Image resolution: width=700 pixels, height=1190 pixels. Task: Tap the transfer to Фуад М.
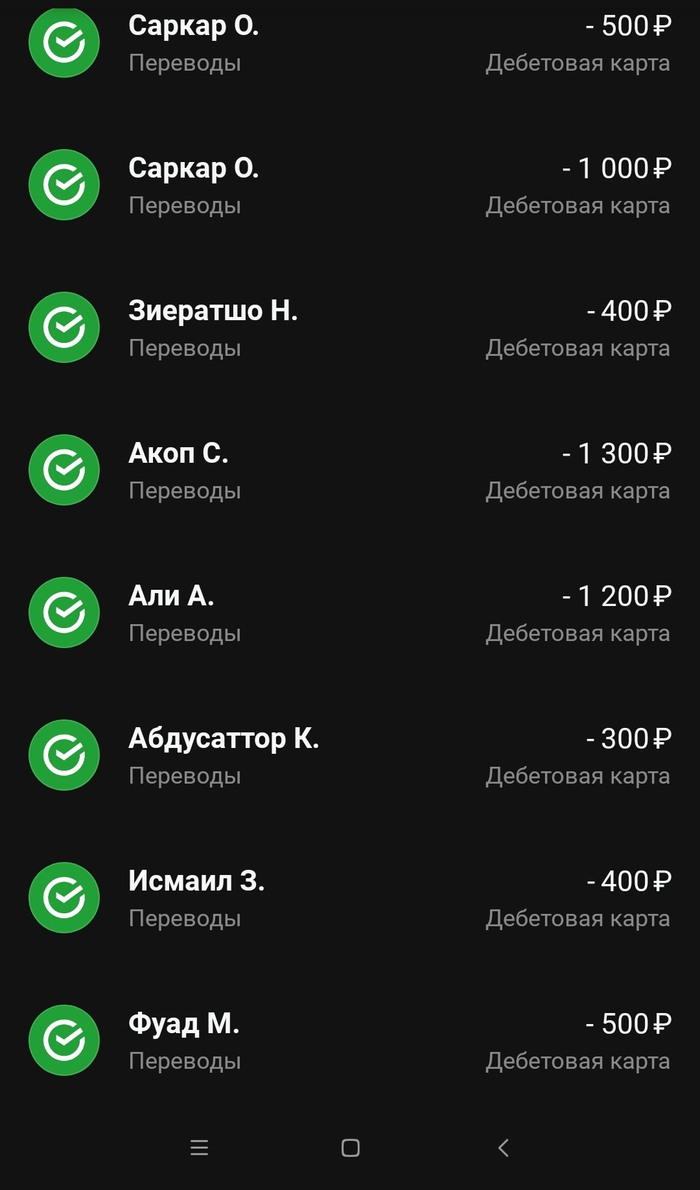350,1041
